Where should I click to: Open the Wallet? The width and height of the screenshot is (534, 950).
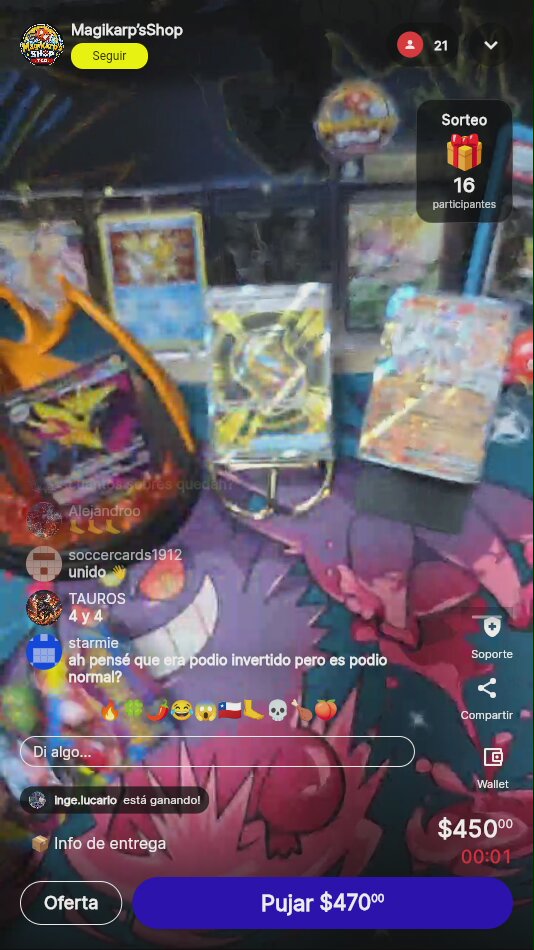(493, 768)
